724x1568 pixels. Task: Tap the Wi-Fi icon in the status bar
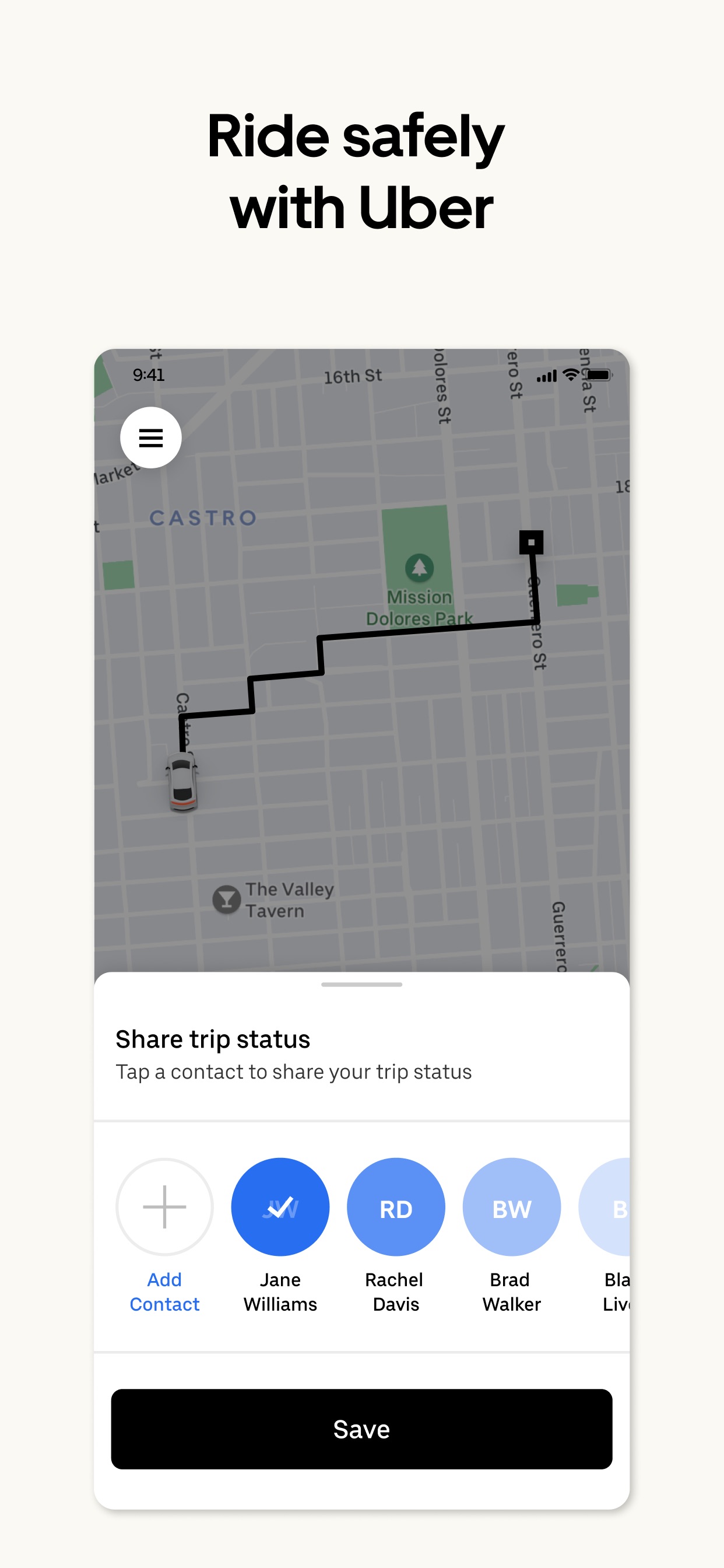click(x=570, y=376)
